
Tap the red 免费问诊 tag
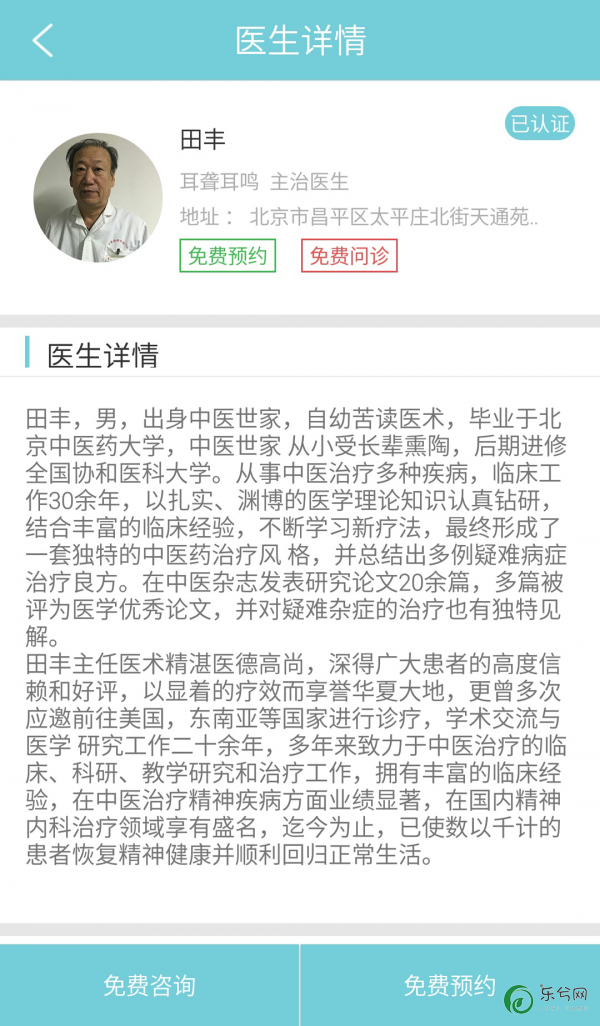pos(349,256)
